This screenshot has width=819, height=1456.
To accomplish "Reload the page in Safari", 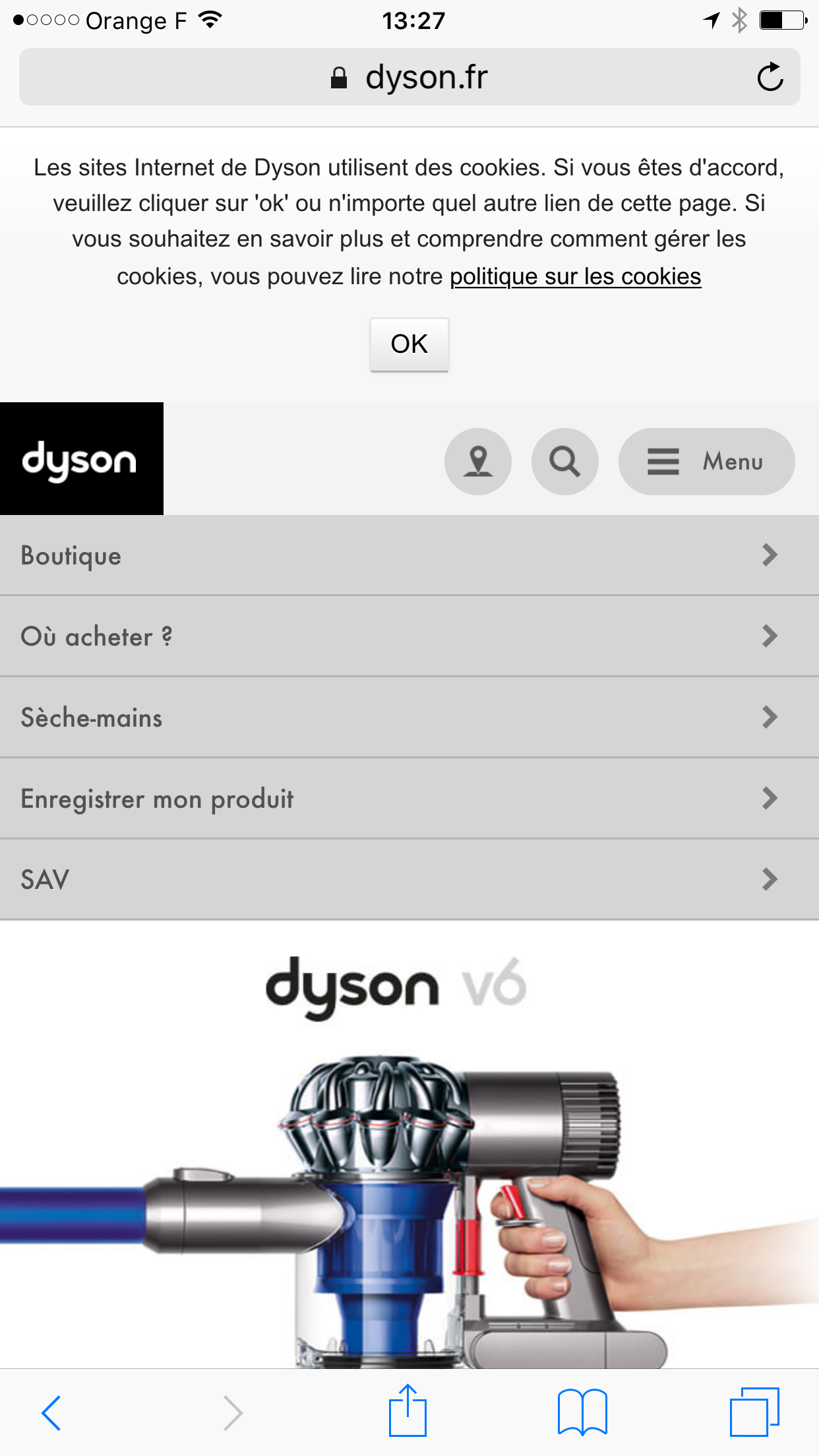I will [770, 77].
